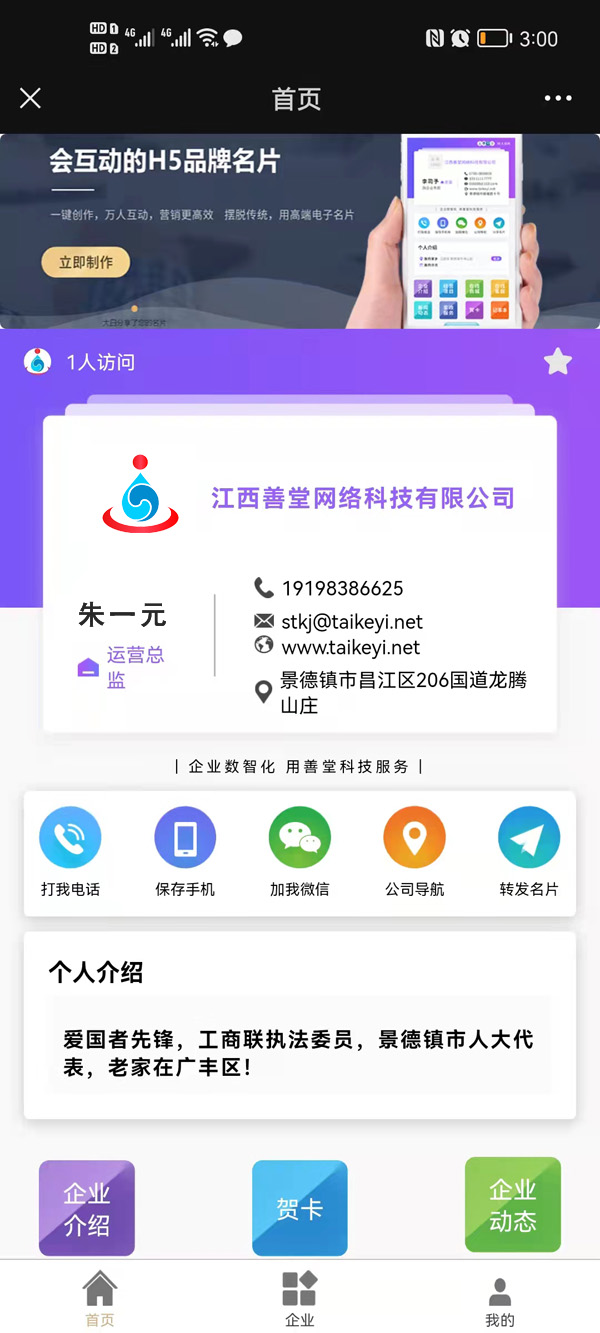
Task: Open the 企业介绍 tile
Action: (87, 1207)
